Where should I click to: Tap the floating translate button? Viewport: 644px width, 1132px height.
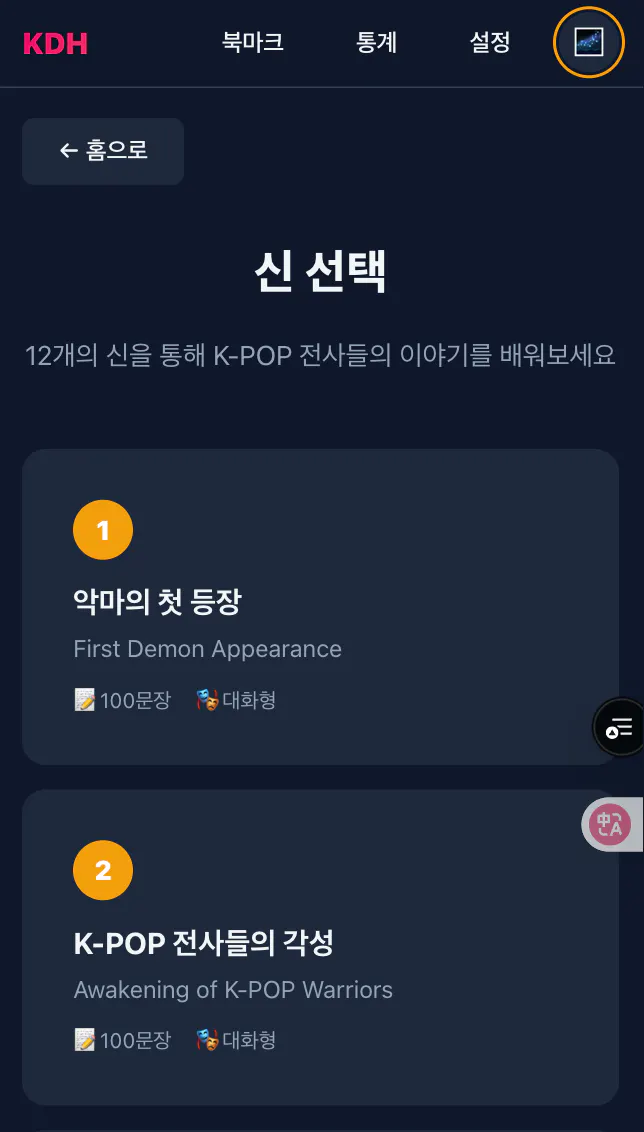tap(609, 825)
